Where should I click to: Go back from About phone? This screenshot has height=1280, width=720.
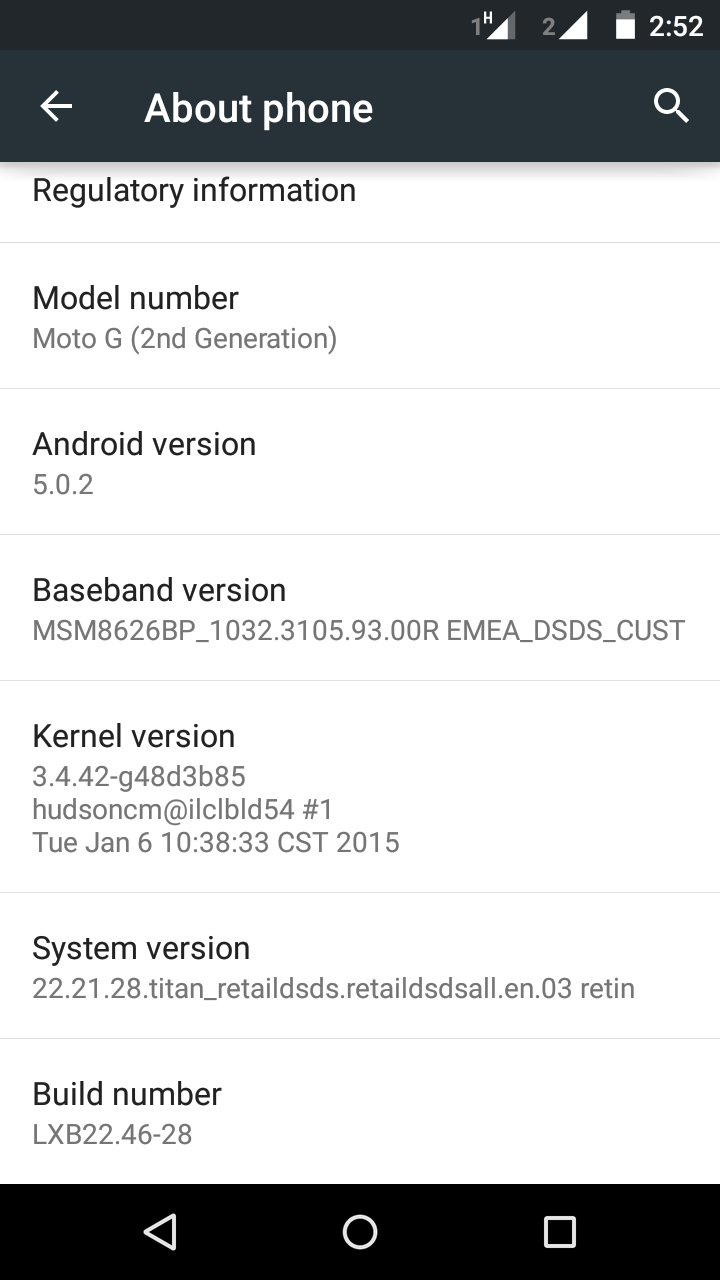[56, 107]
